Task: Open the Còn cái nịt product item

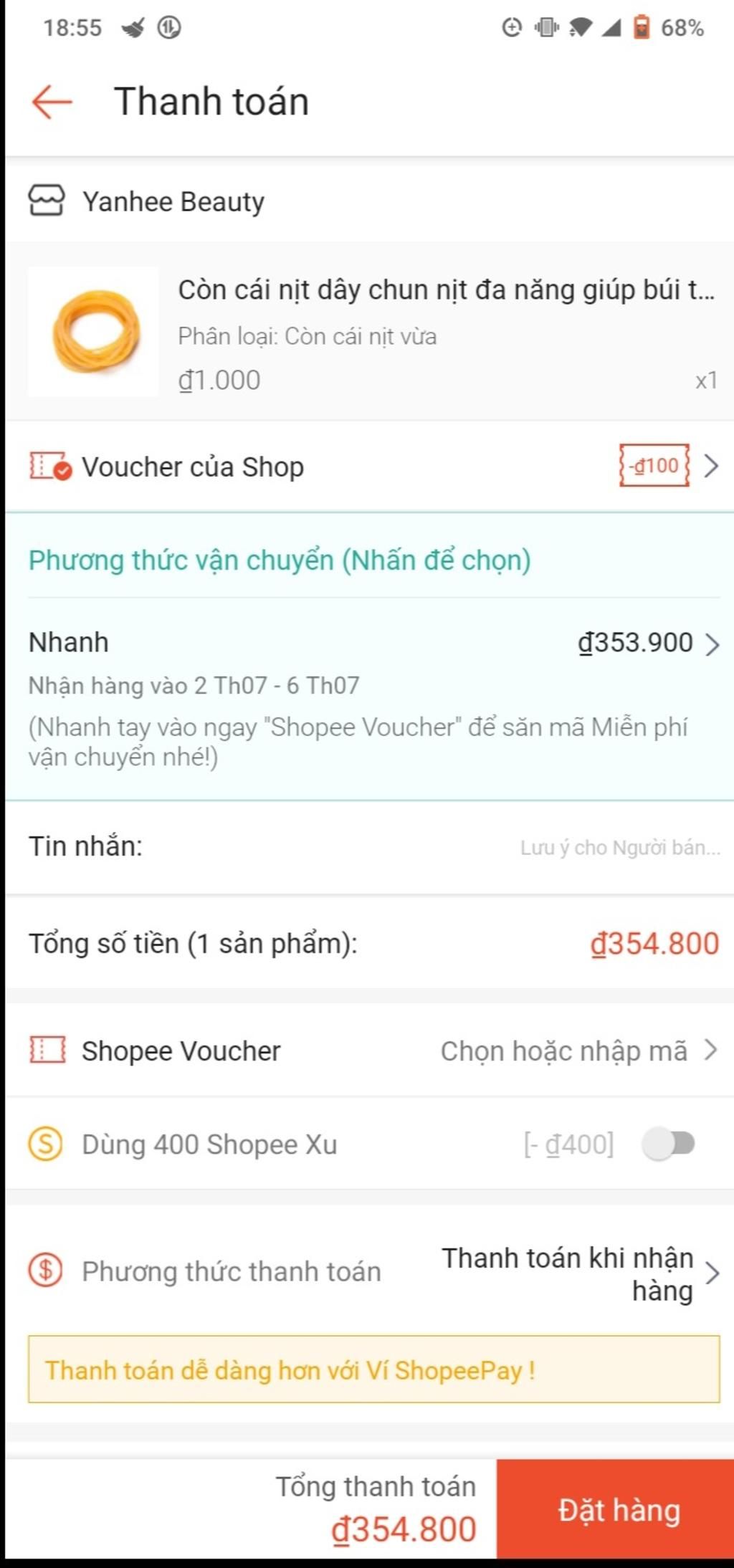Action: tap(373, 331)
